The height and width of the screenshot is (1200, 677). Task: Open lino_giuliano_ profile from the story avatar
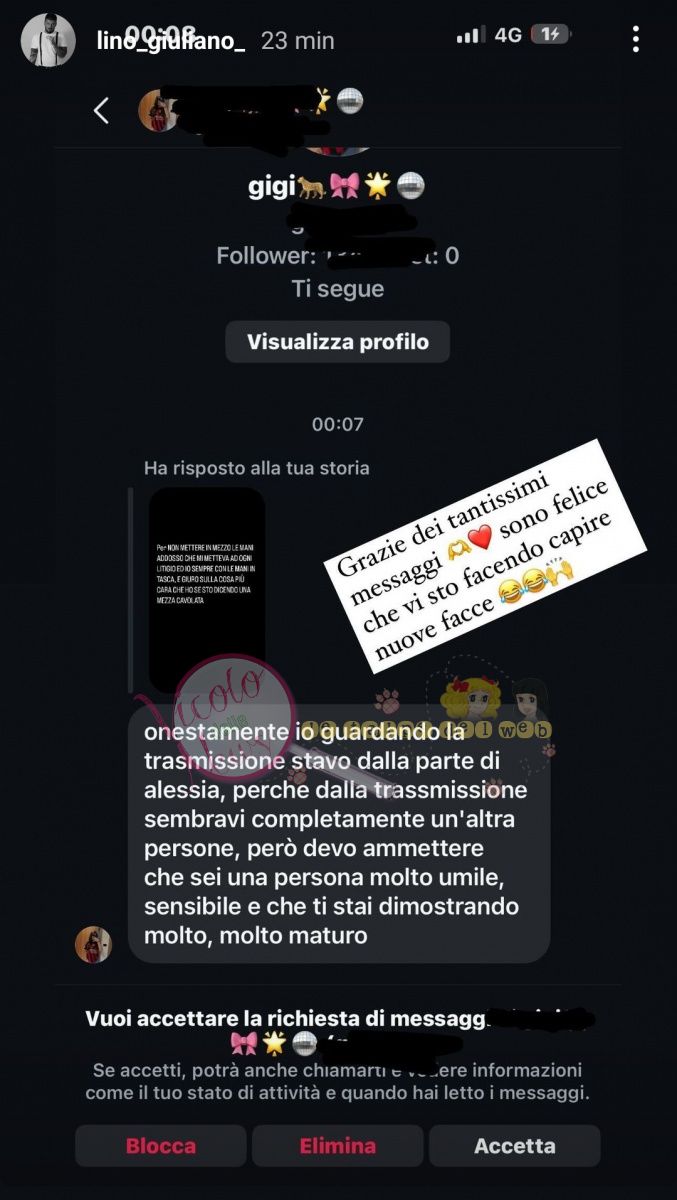click(x=47, y=40)
